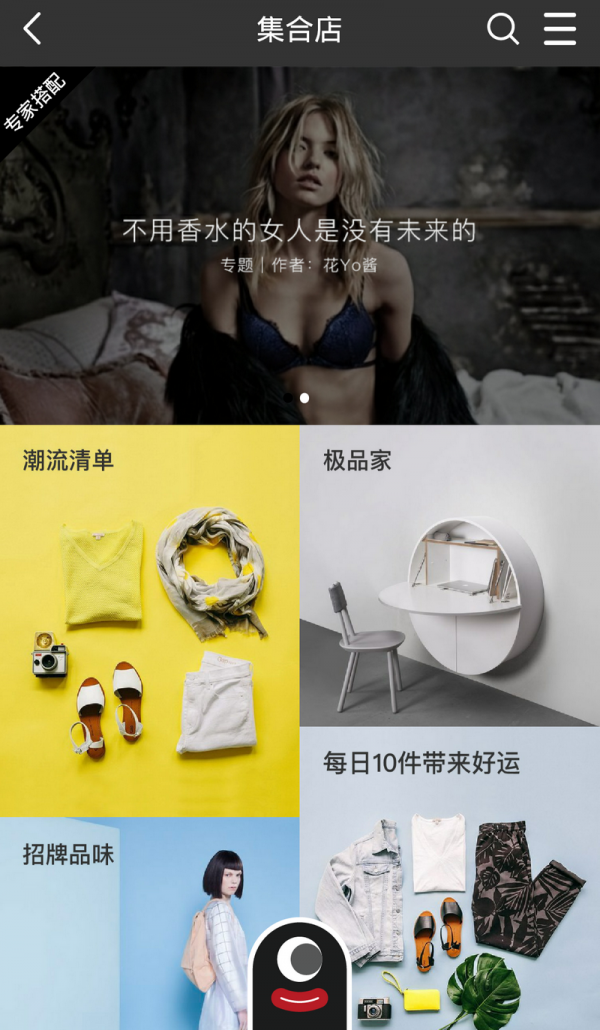The image size is (600, 1030).
Task: Open the hamburger menu
Action: [560, 29]
